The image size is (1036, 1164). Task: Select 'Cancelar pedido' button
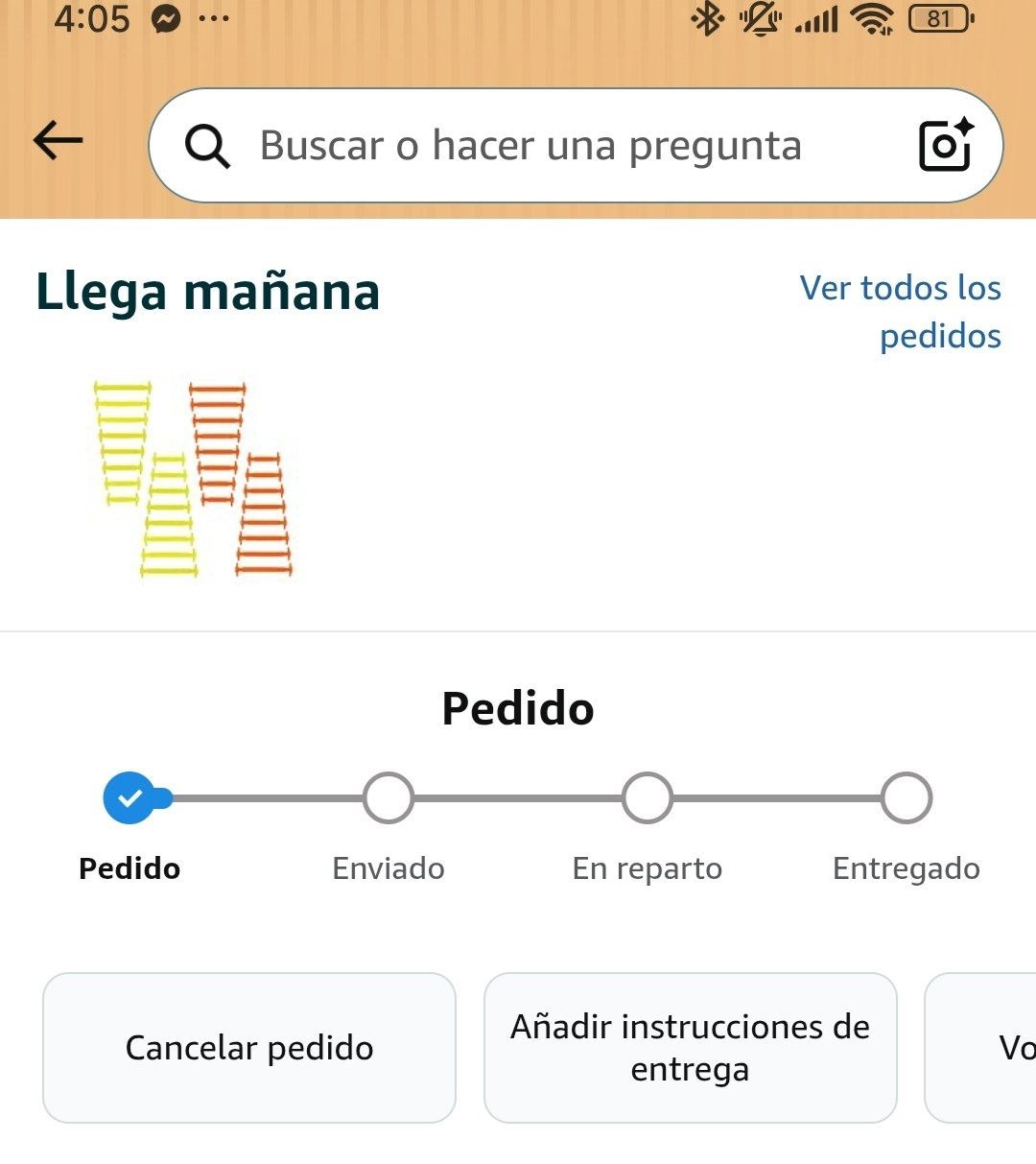[249, 1048]
